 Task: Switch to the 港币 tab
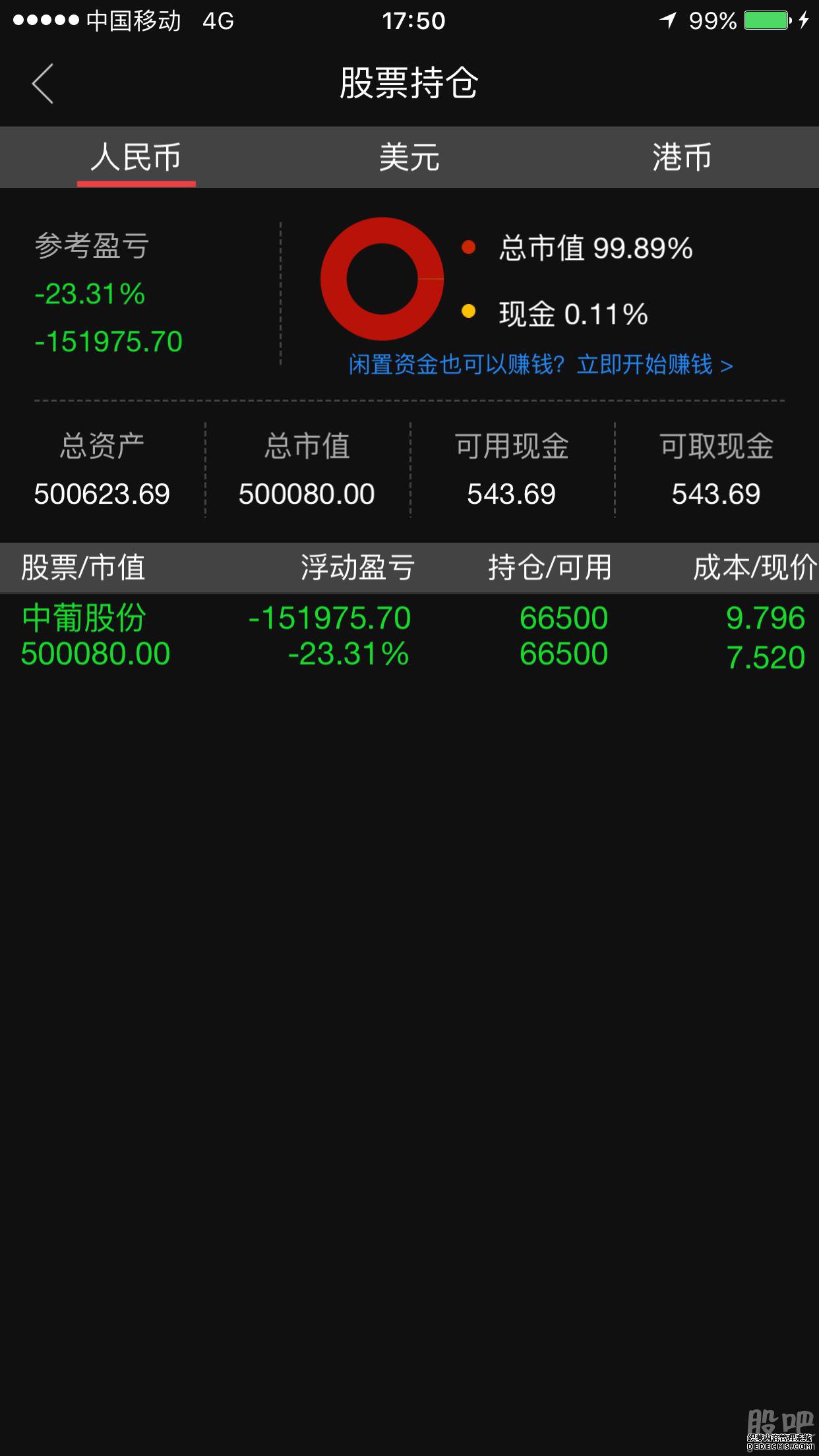[682, 157]
